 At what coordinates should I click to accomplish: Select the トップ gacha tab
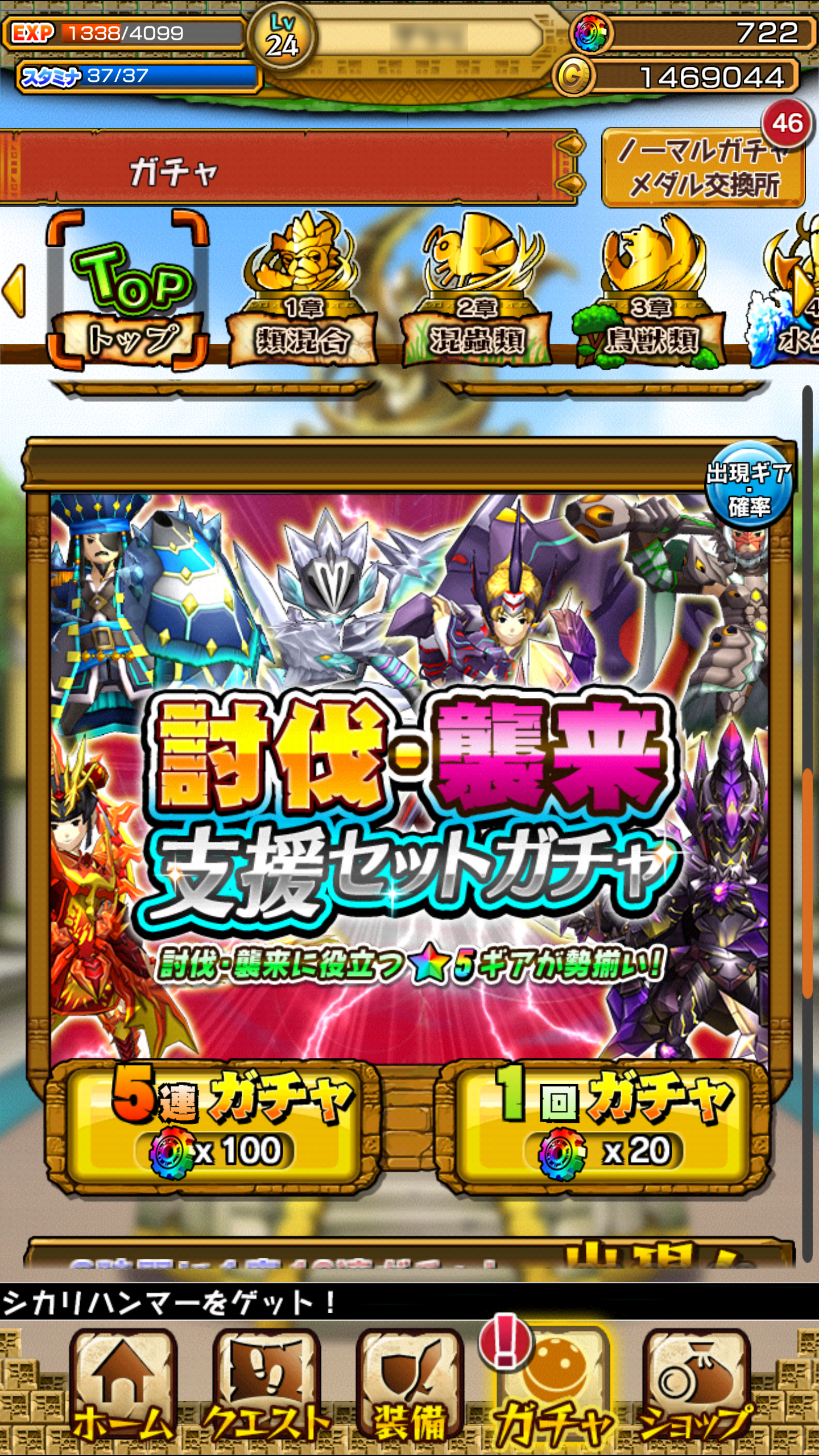point(128,291)
